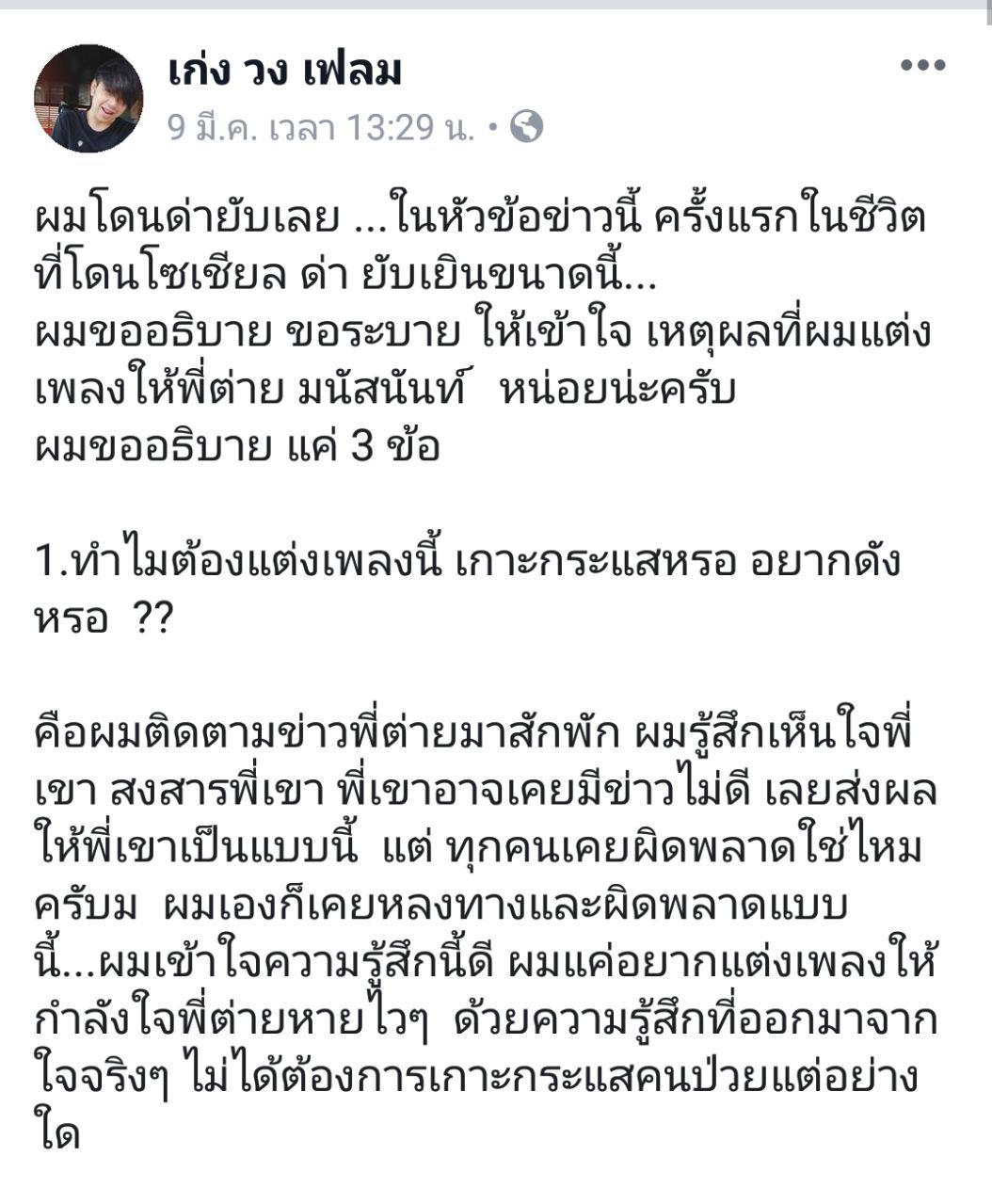Open เก่ง วง เฟลม profile picture
The height and width of the screenshot is (1204, 992).
coord(88,99)
